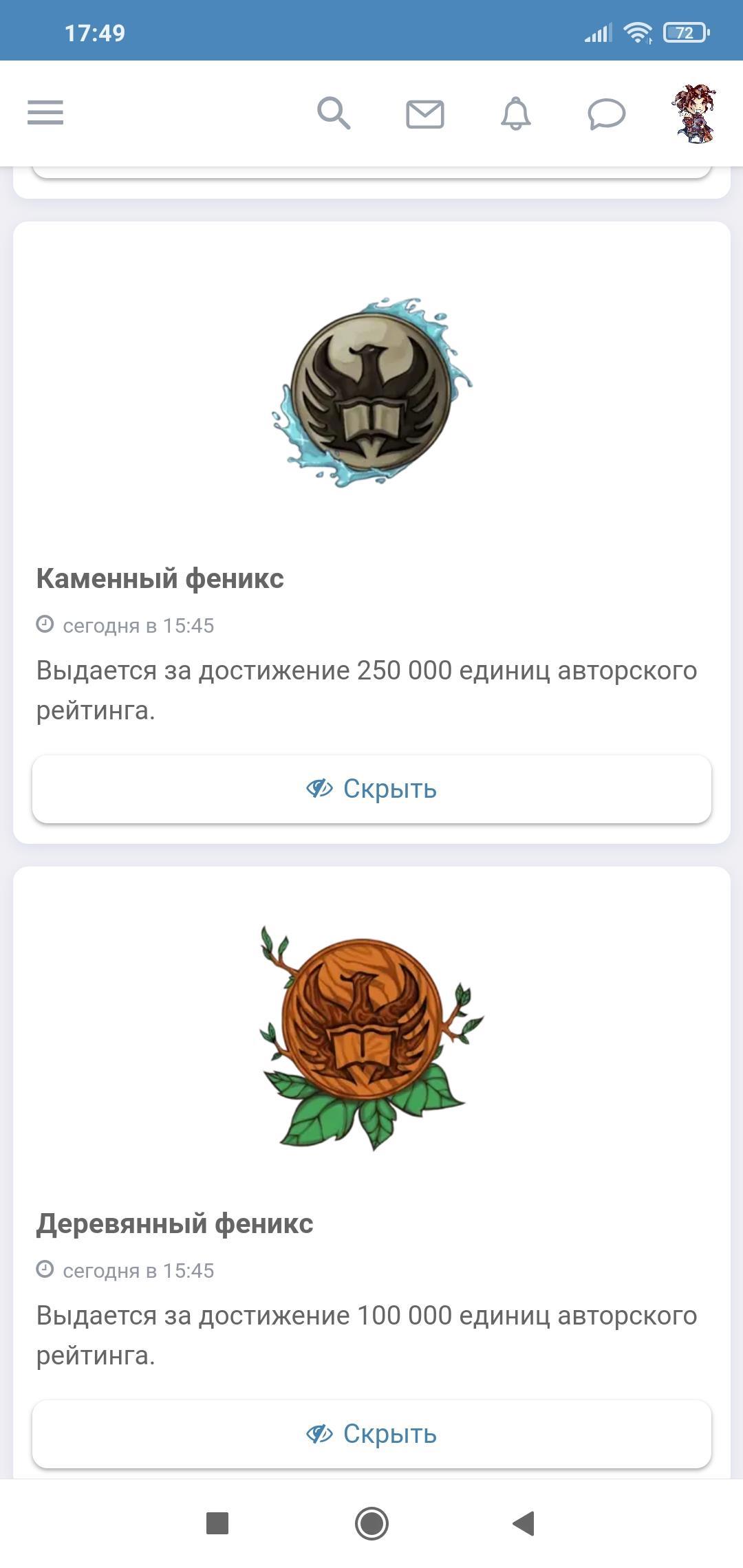Image resolution: width=743 pixels, height=1568 pixels.
Task: Open the comments speech bubble
Action: 606,113
